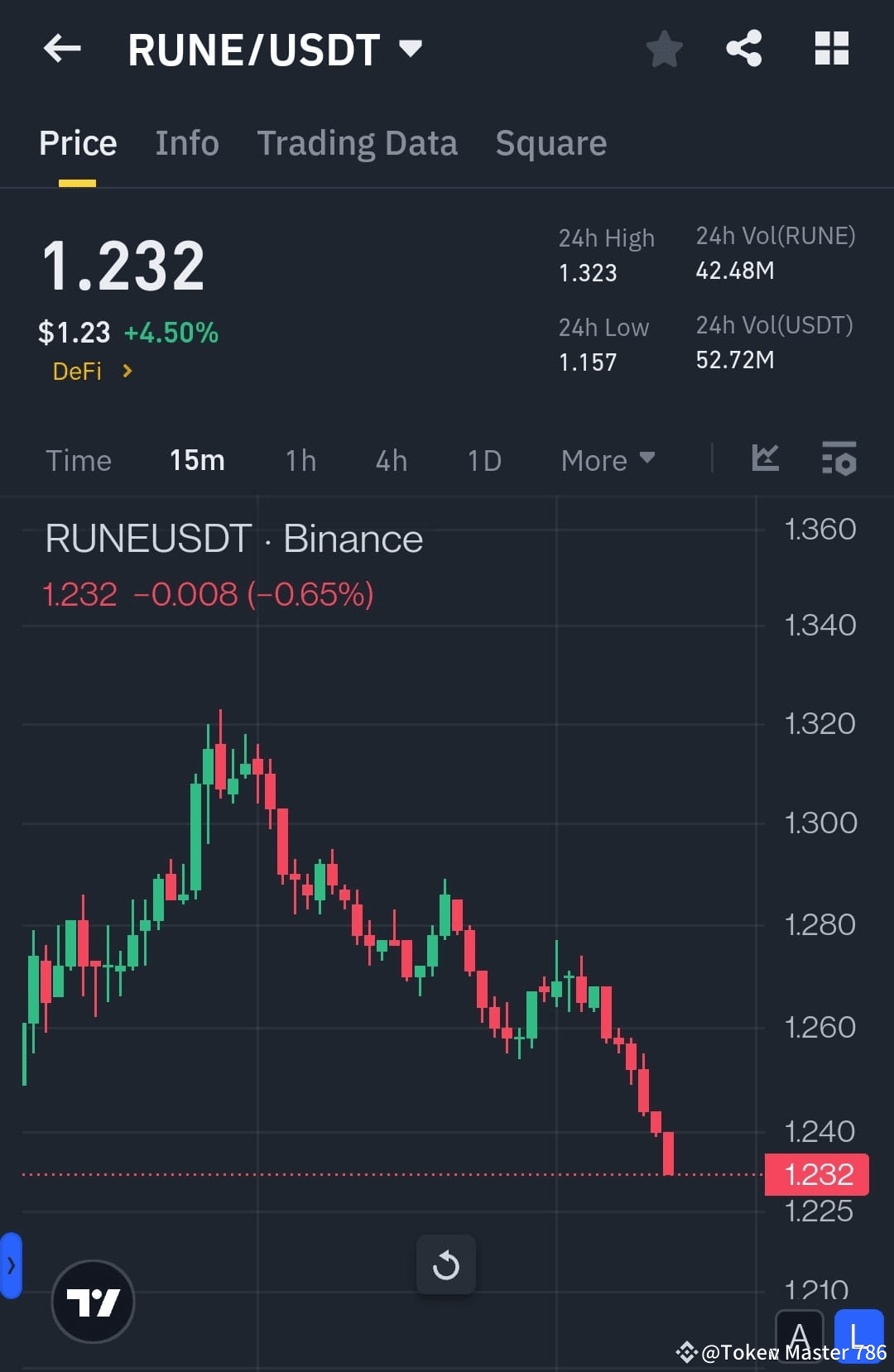
Task: Select the Info tab
Action: pyautogui.click(x=186, y=142)
